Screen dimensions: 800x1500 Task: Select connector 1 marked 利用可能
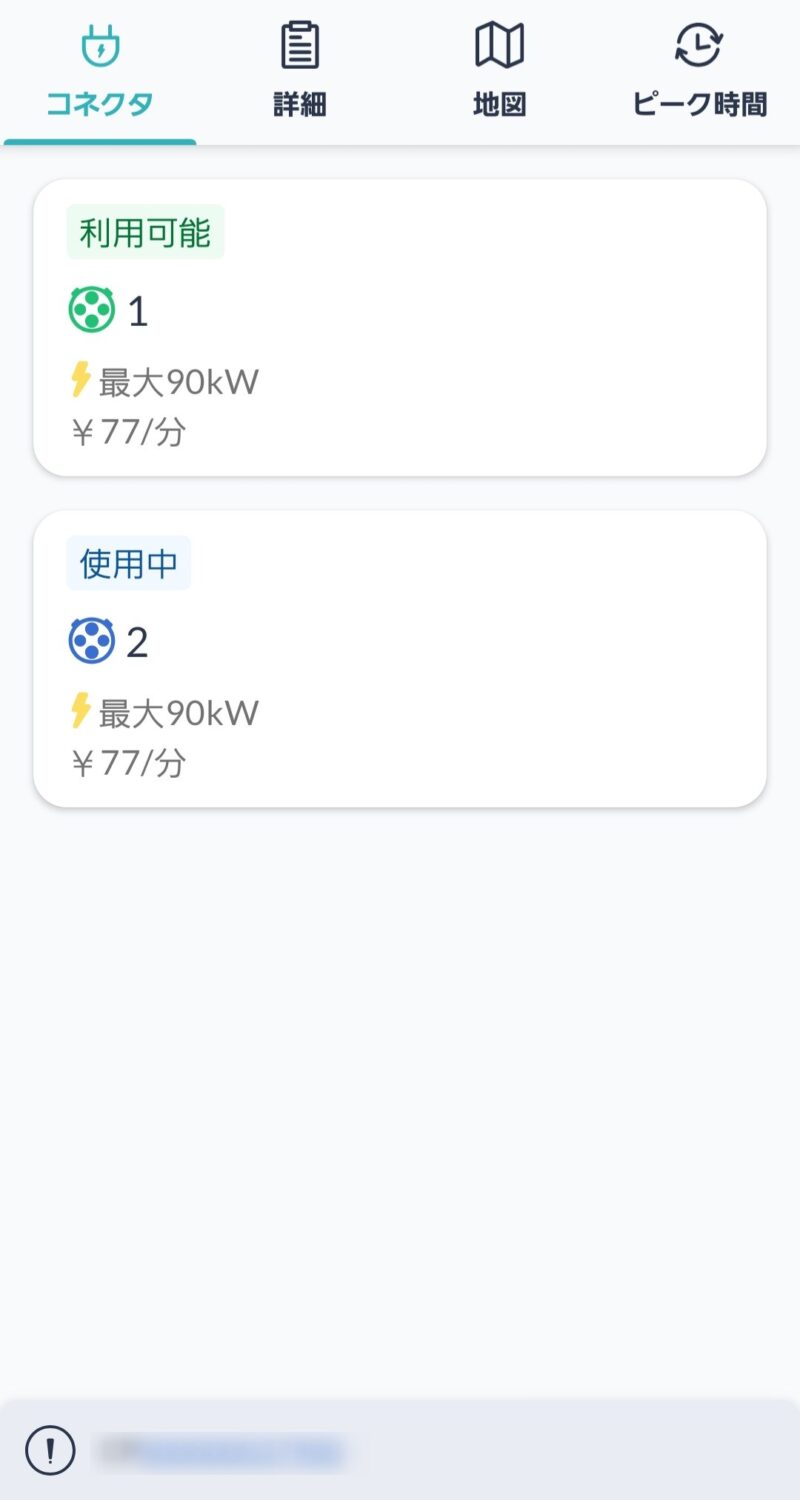point(400,328)
